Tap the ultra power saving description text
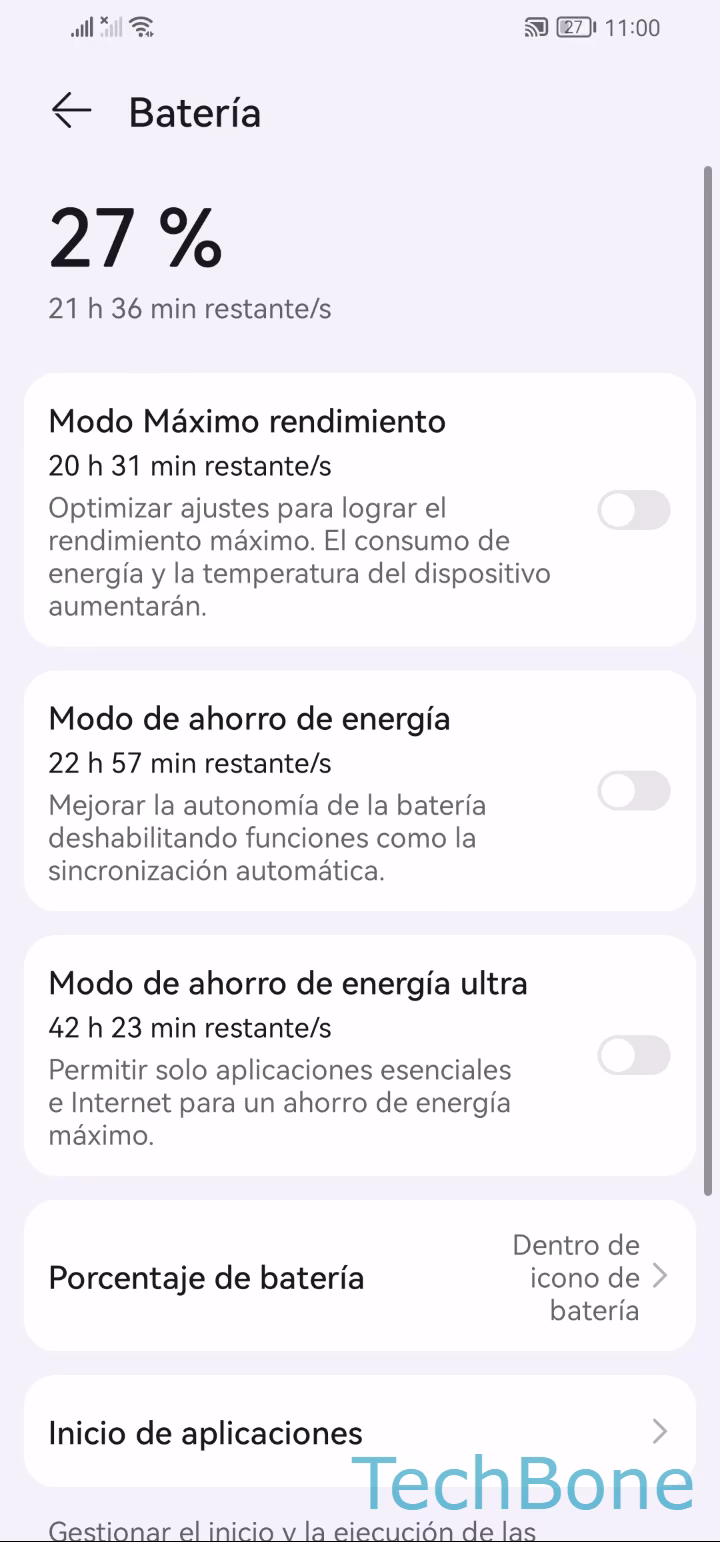Image resolution: width=720 pixels, height=1542 pixels. coord(279,1101)
